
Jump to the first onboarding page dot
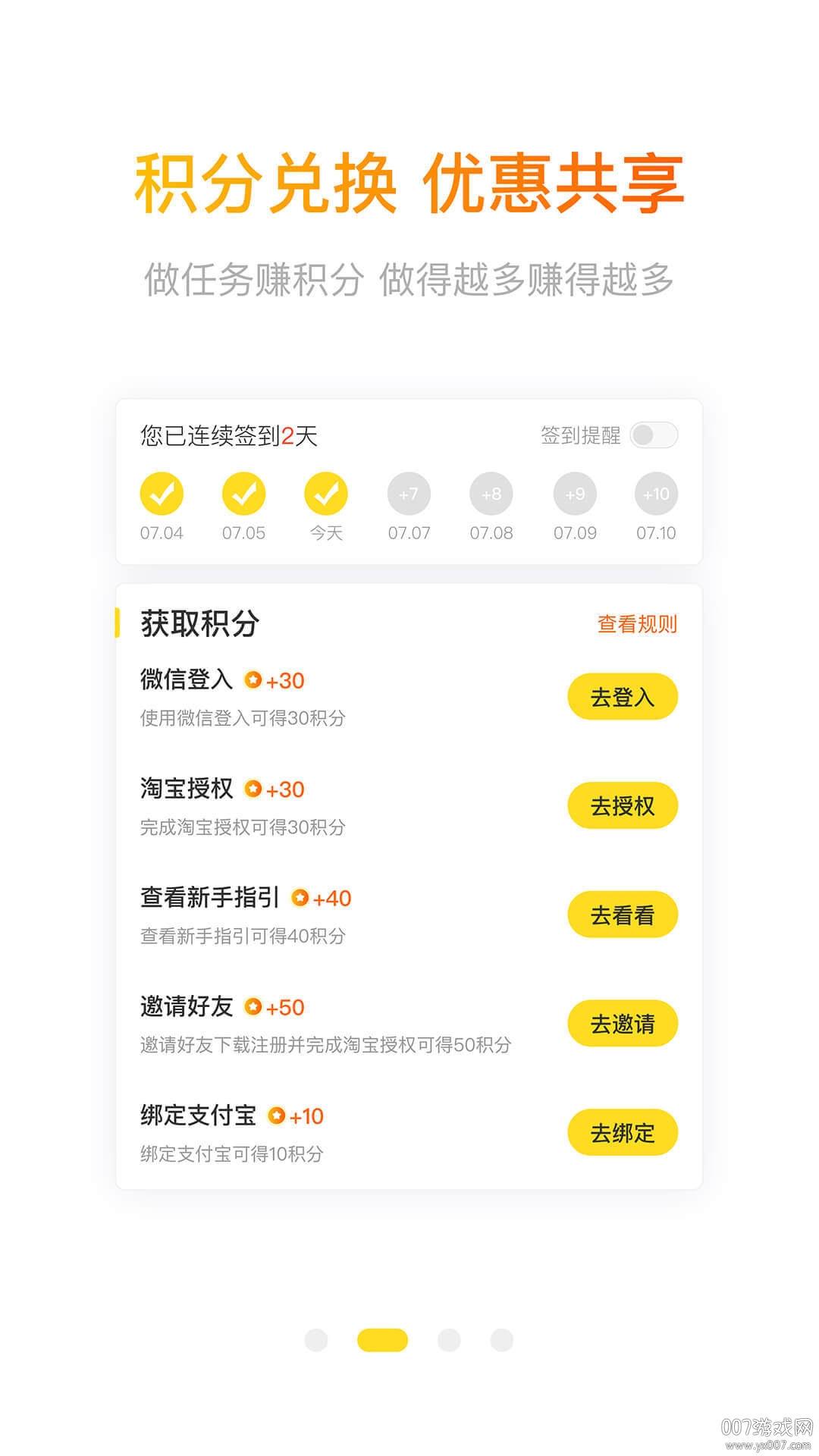pyautogui.click(x=316, y=1340)
